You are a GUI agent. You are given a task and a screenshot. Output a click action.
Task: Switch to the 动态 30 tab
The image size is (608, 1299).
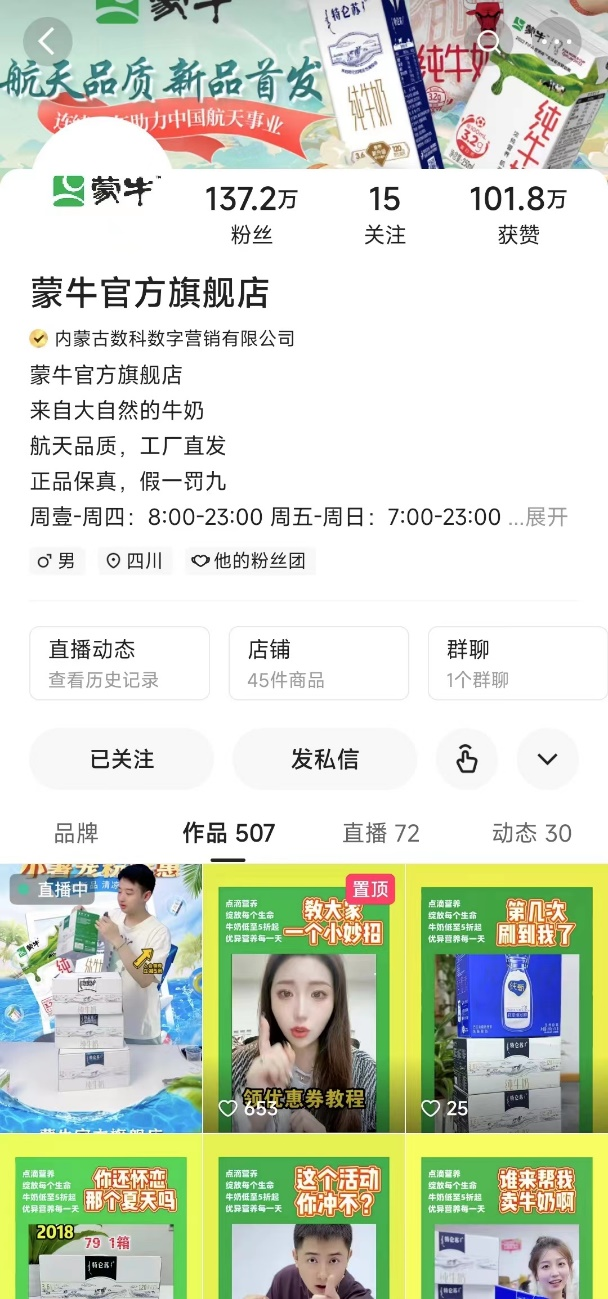tap(531, 833)
